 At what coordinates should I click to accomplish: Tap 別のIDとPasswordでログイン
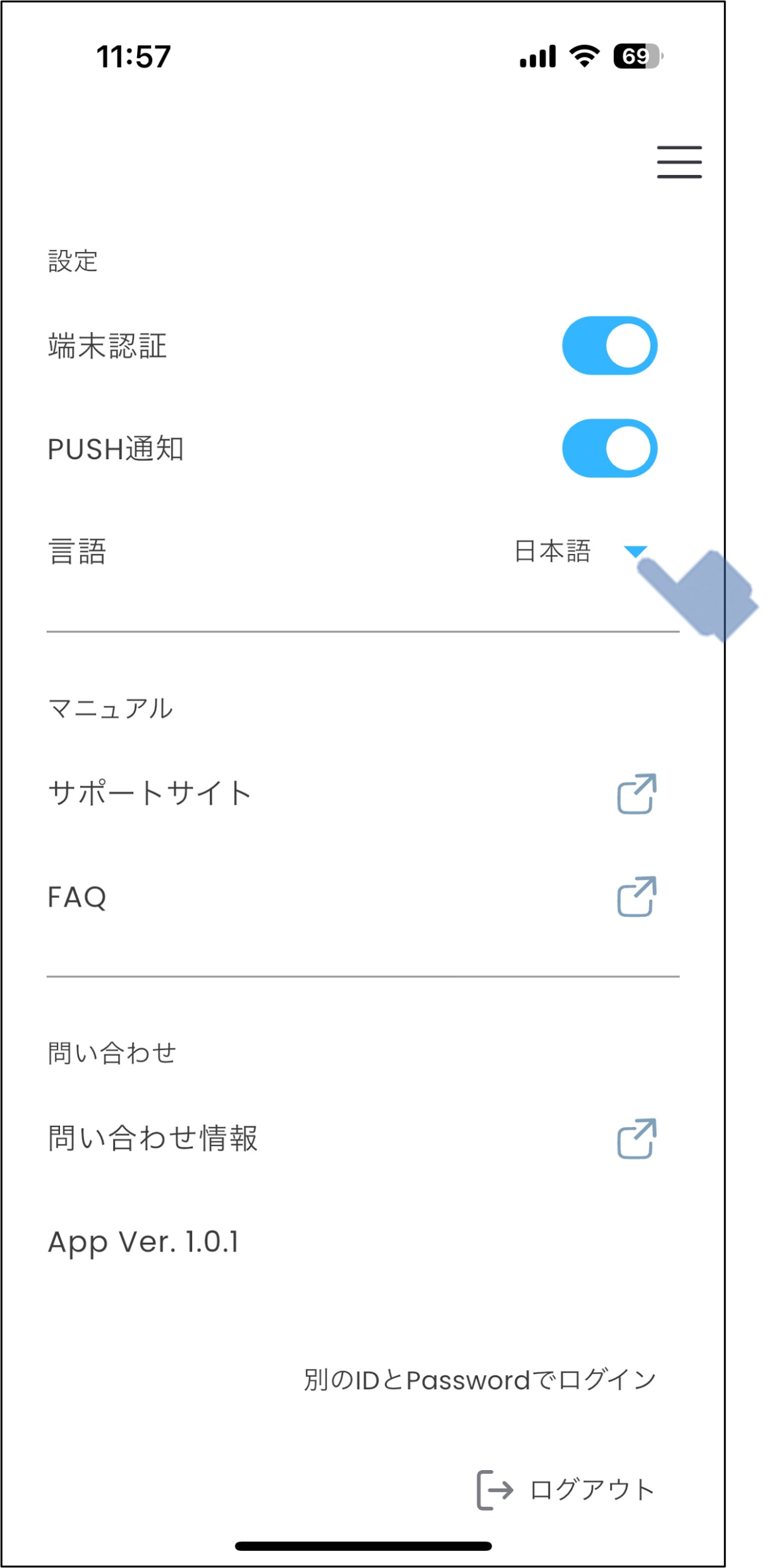click(x=480, y=1380)
